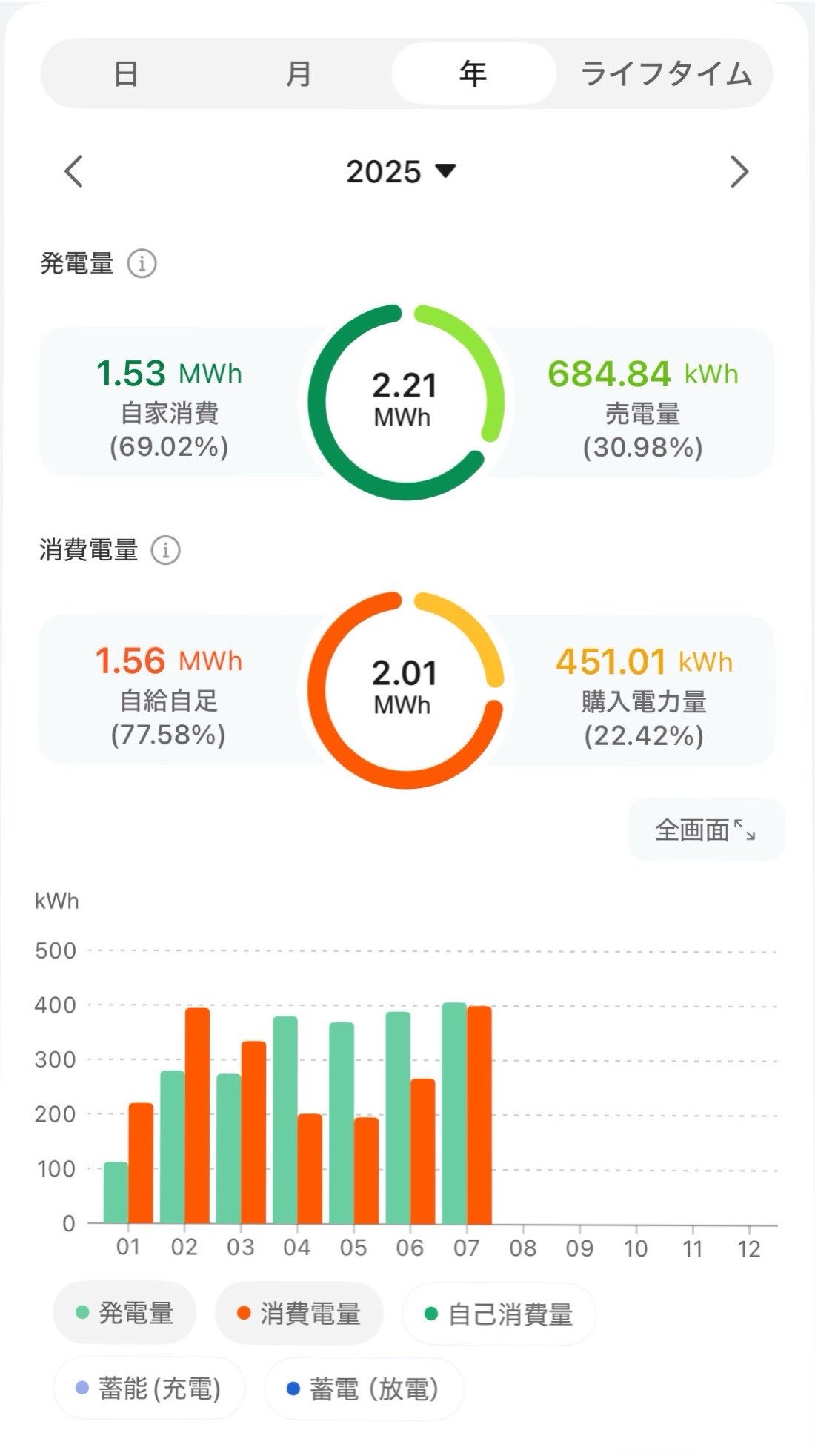
Task: Open the info icon next to 発電量
Action: click(x=142, y=263)
